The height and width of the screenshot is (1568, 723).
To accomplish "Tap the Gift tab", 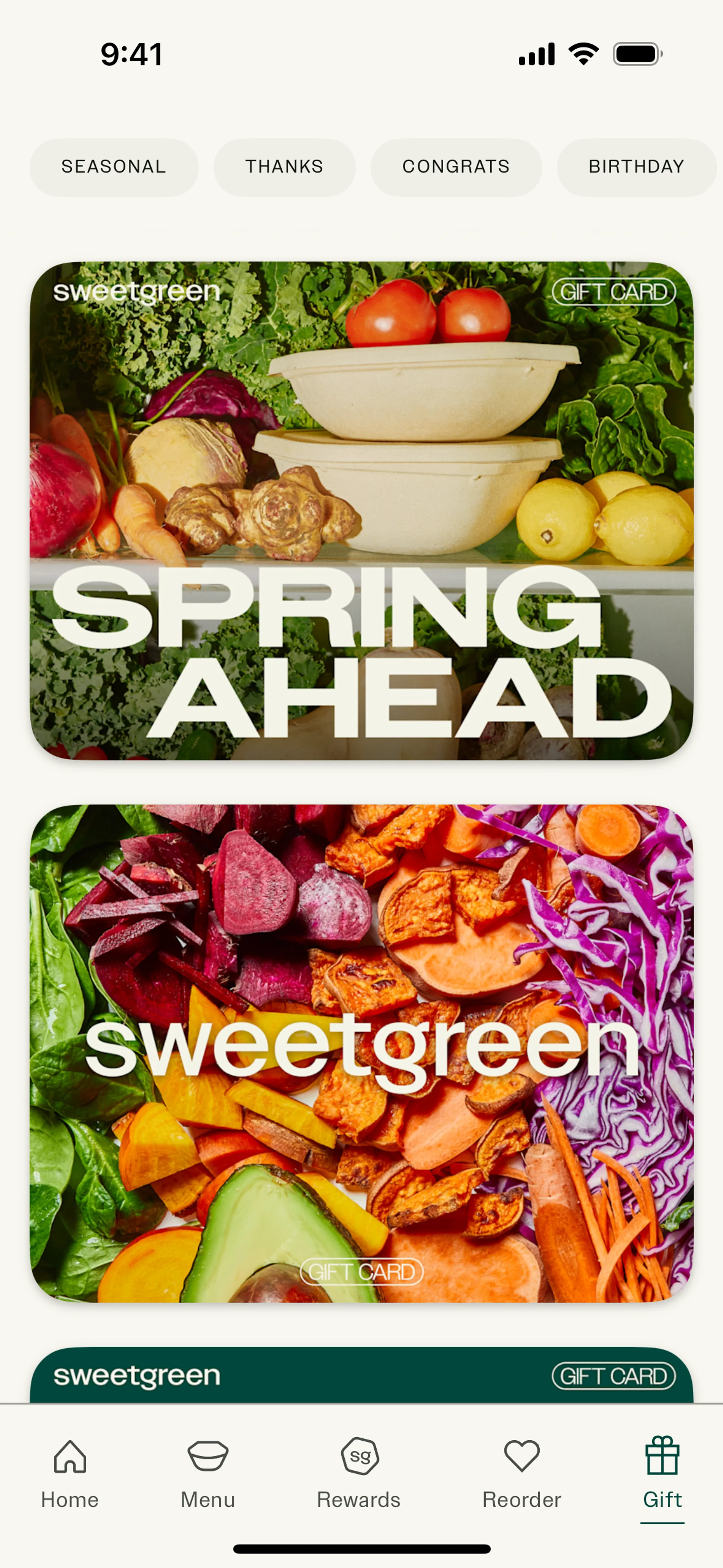I will pos(662,1473).
